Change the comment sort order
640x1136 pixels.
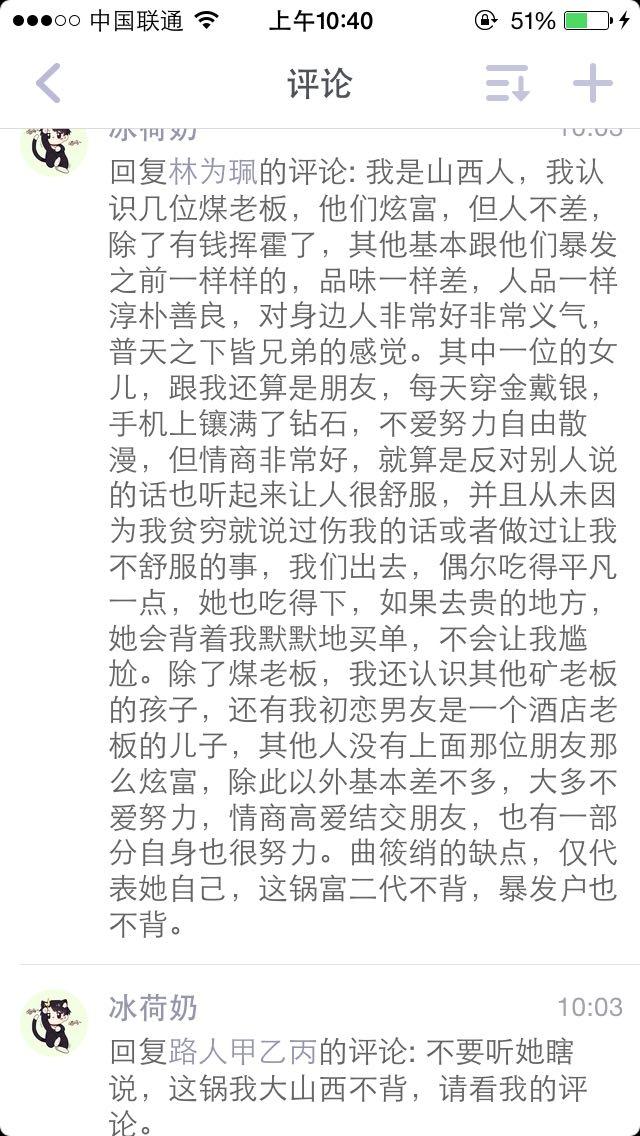coord(507,83)
